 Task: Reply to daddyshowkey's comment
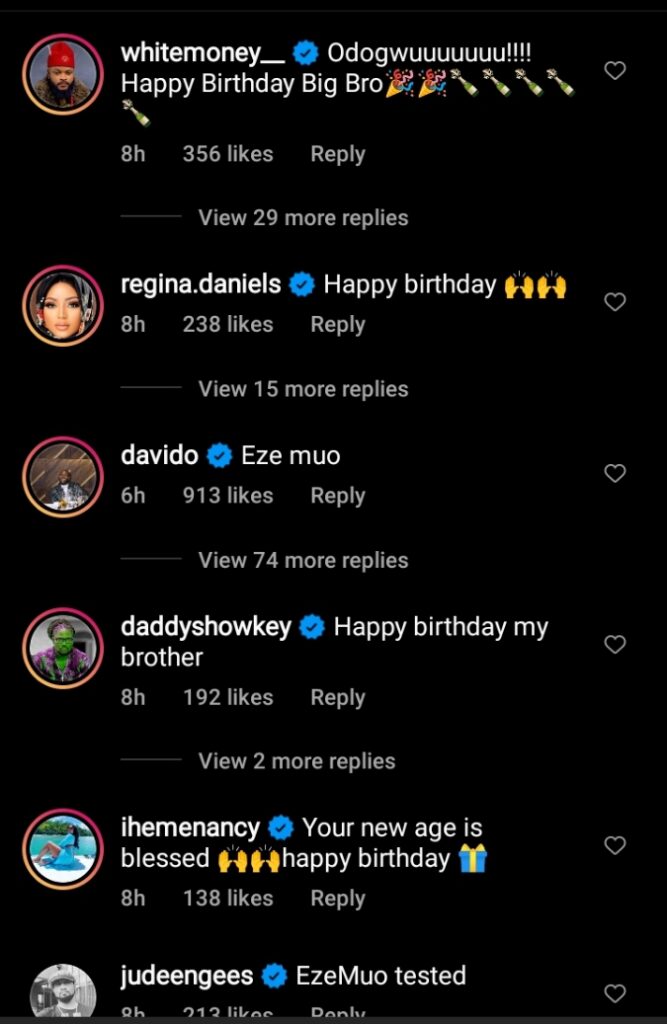(x=337, y=697)
